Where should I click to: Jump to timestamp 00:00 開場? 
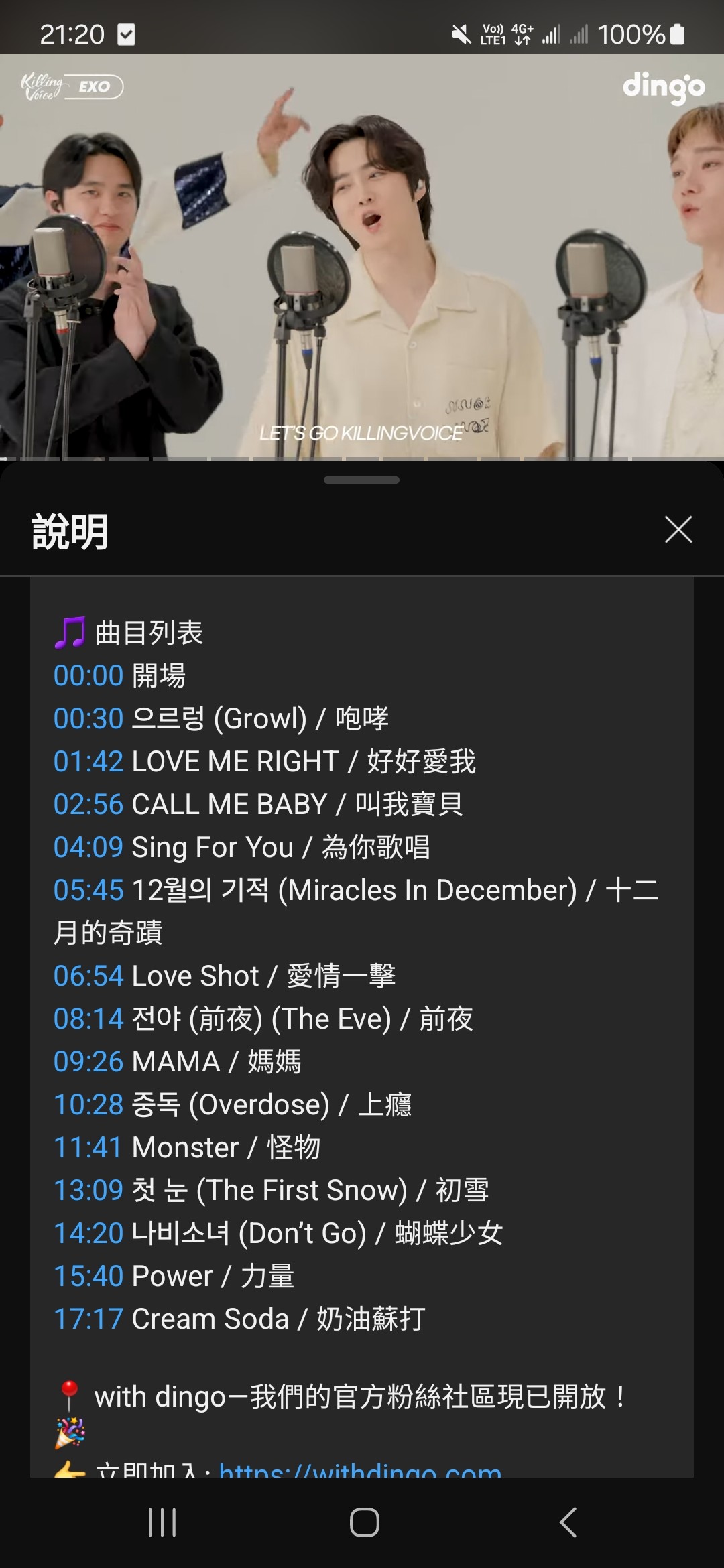tap(88, 675)
